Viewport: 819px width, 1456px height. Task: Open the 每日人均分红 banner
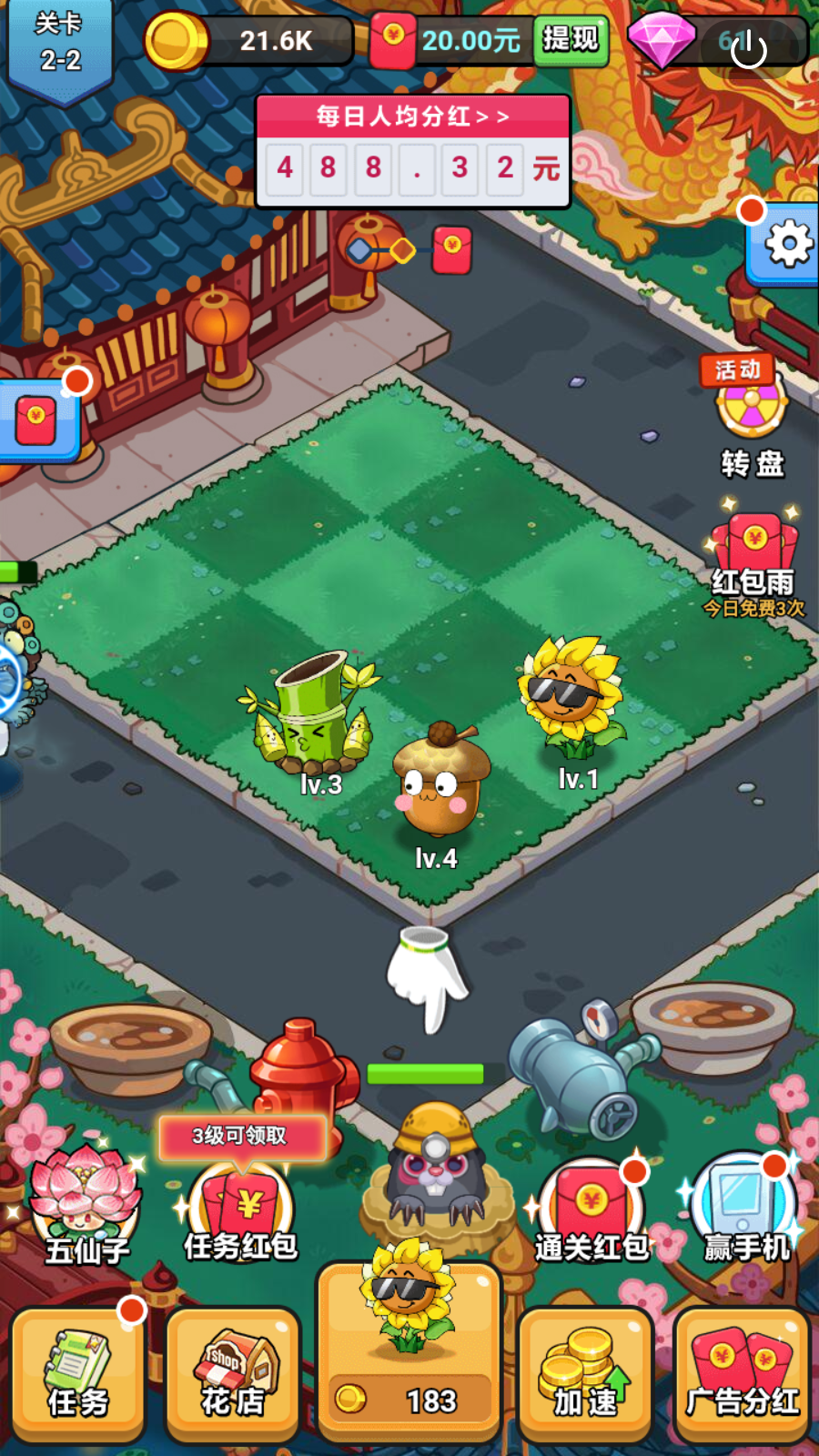pyautogui.click(x=412, y=116)
